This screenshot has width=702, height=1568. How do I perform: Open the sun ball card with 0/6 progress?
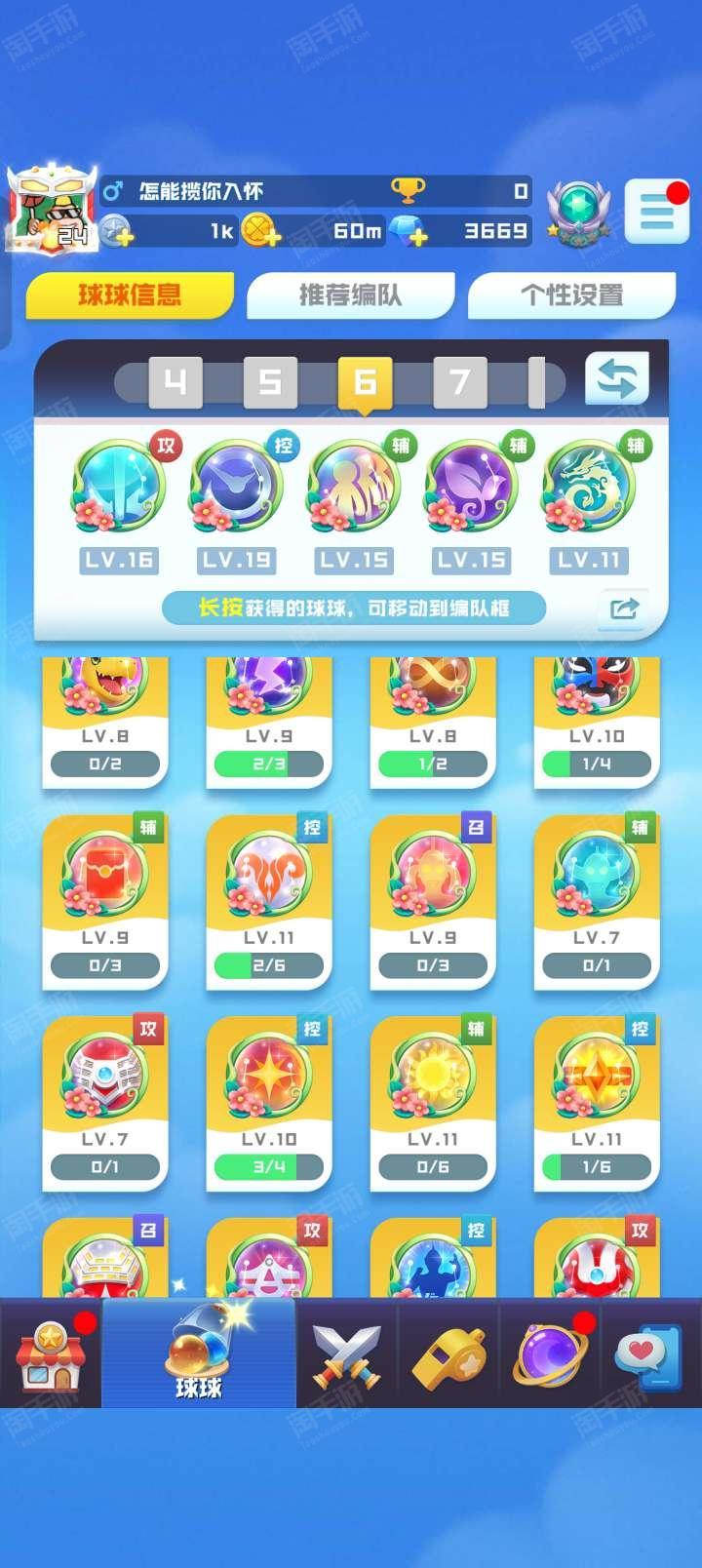tap(432, 1103)
